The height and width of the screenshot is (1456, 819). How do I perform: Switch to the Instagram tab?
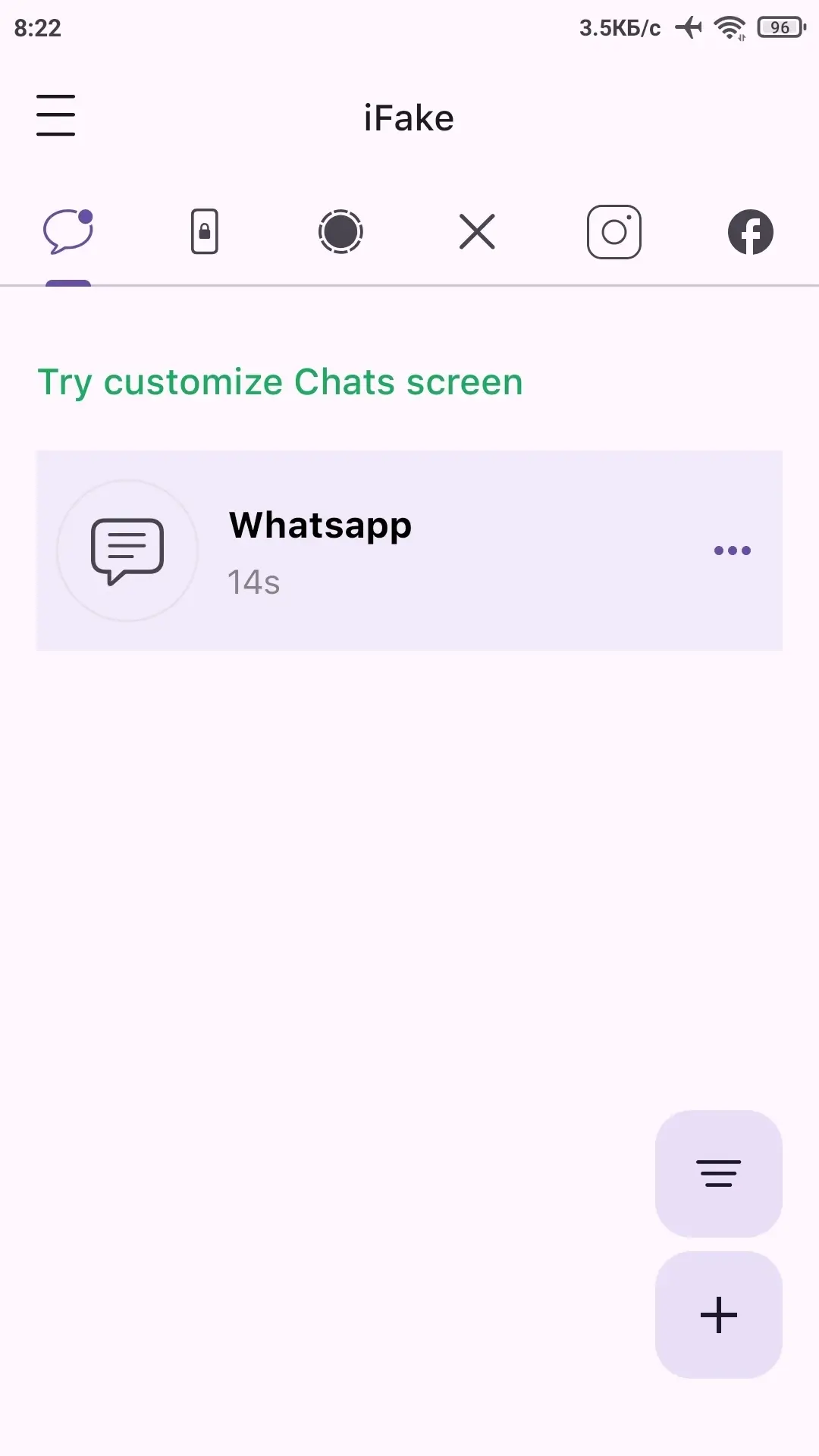coord(614,231)
